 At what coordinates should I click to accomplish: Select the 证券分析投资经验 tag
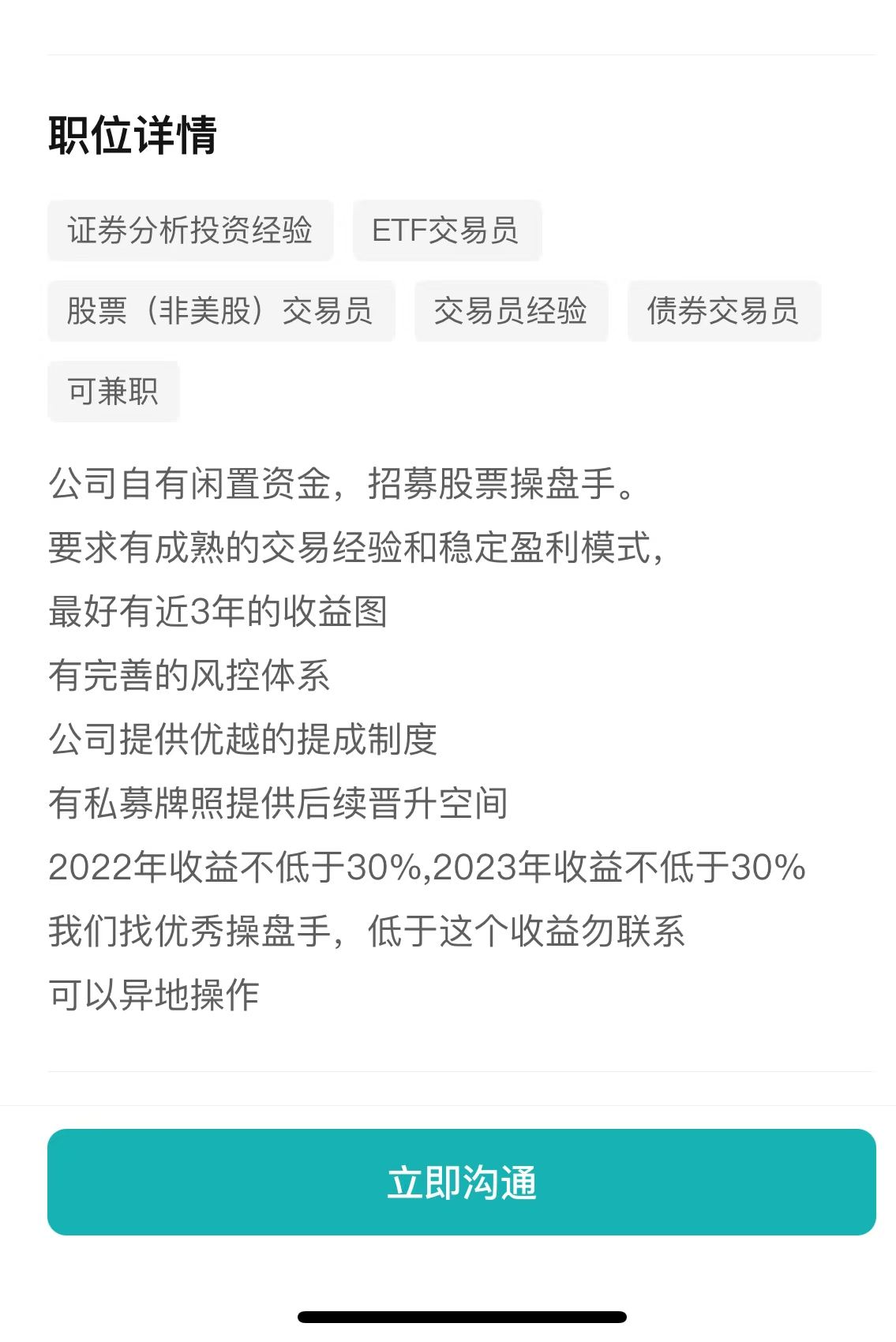pyautogui.click(x=190, y=231)
